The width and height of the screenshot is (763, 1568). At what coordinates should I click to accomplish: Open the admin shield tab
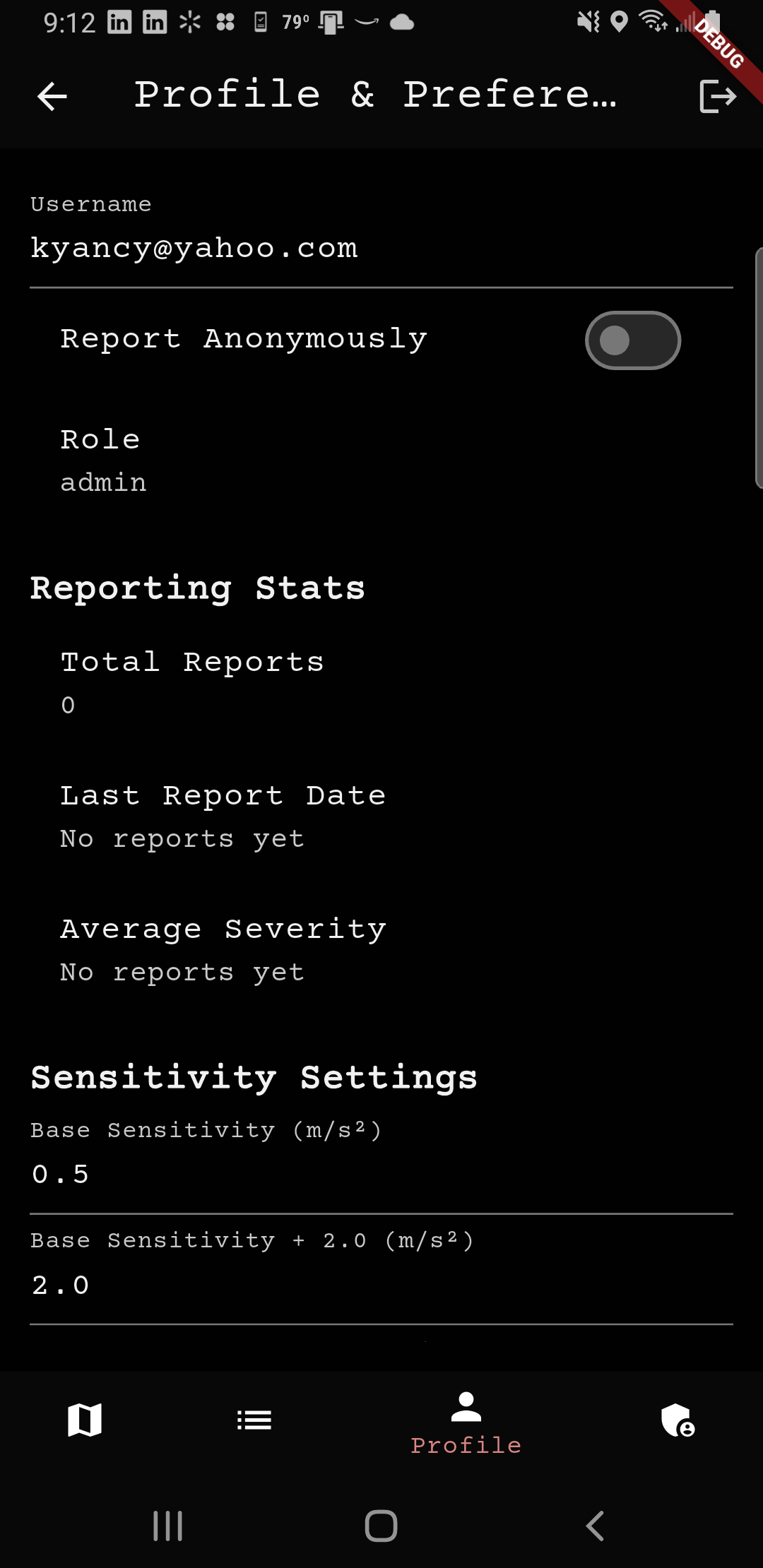point(678,1420)
